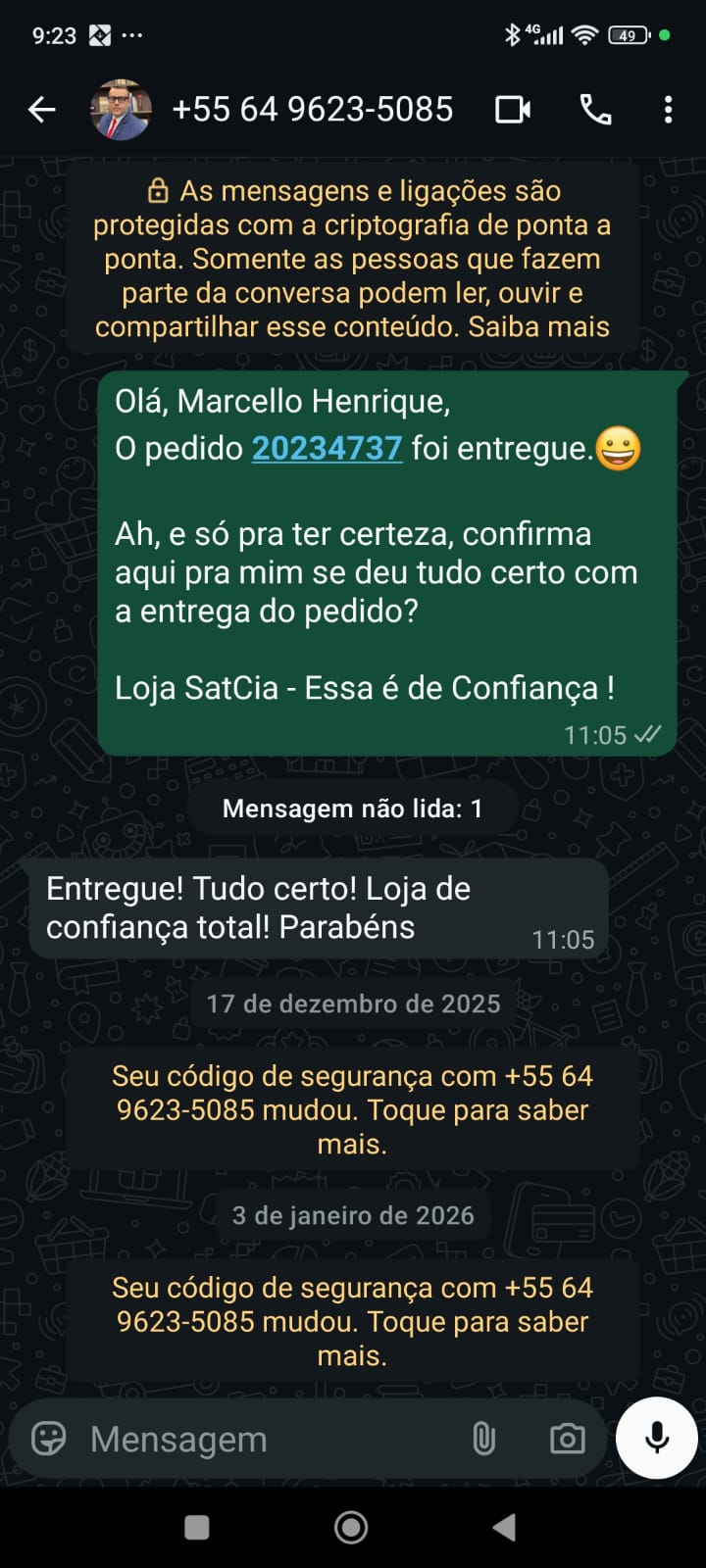Open the recent apps view
706x1568 pixels.
197,1527
